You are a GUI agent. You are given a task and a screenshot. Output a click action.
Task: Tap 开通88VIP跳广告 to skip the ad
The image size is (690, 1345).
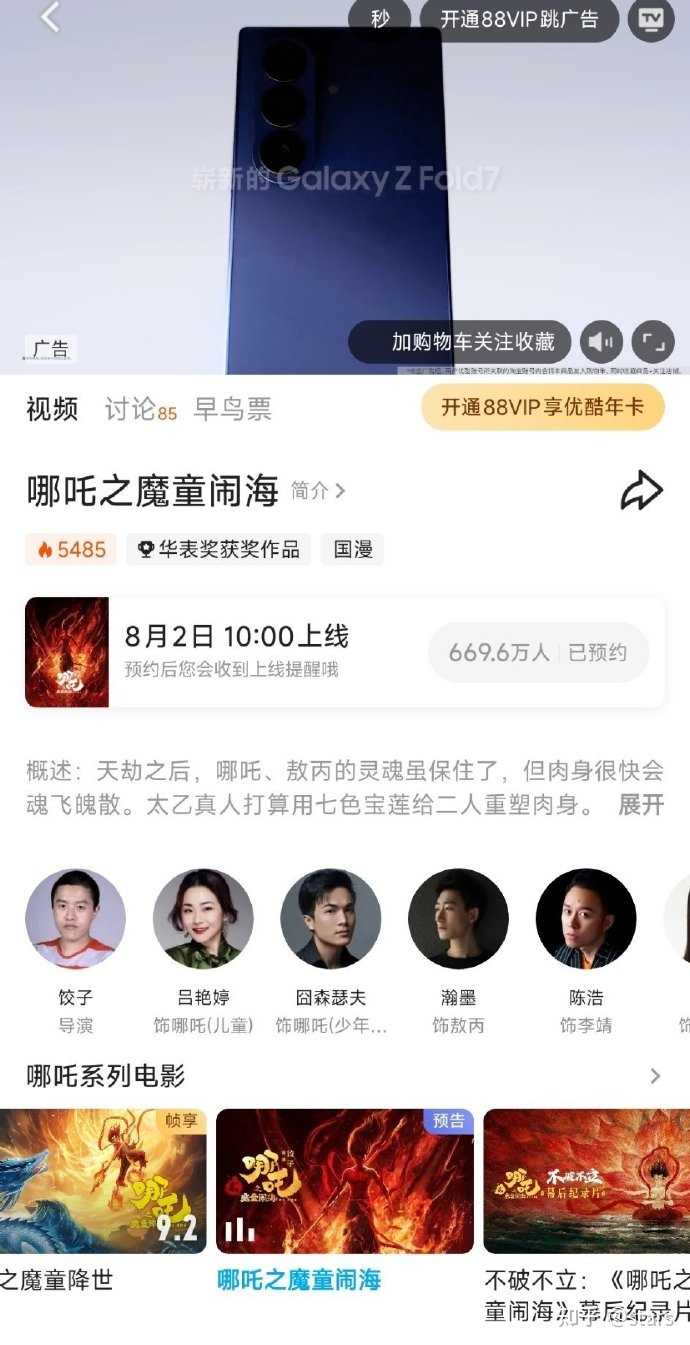pos(519,19)
